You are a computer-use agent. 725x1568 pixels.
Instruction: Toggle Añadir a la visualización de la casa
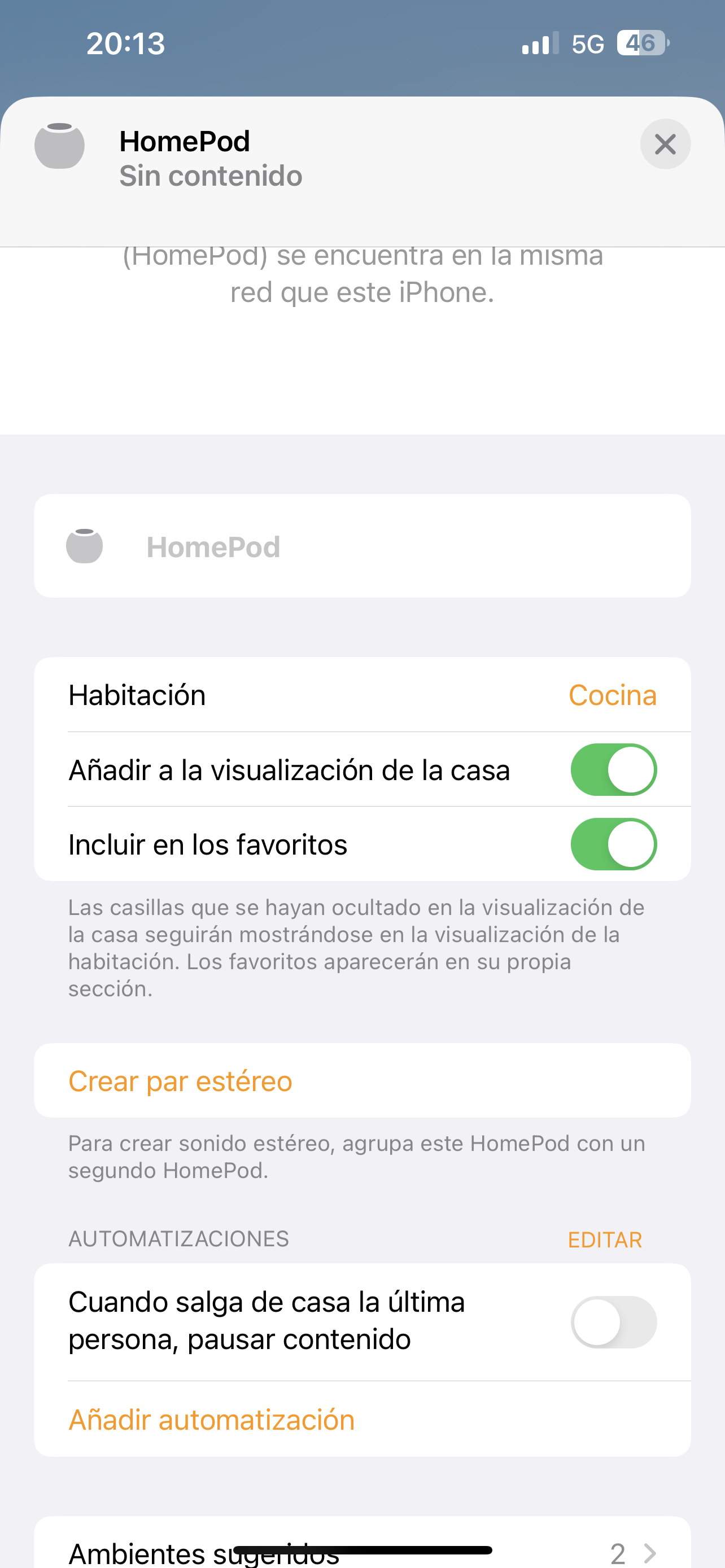tap(613, 769)
